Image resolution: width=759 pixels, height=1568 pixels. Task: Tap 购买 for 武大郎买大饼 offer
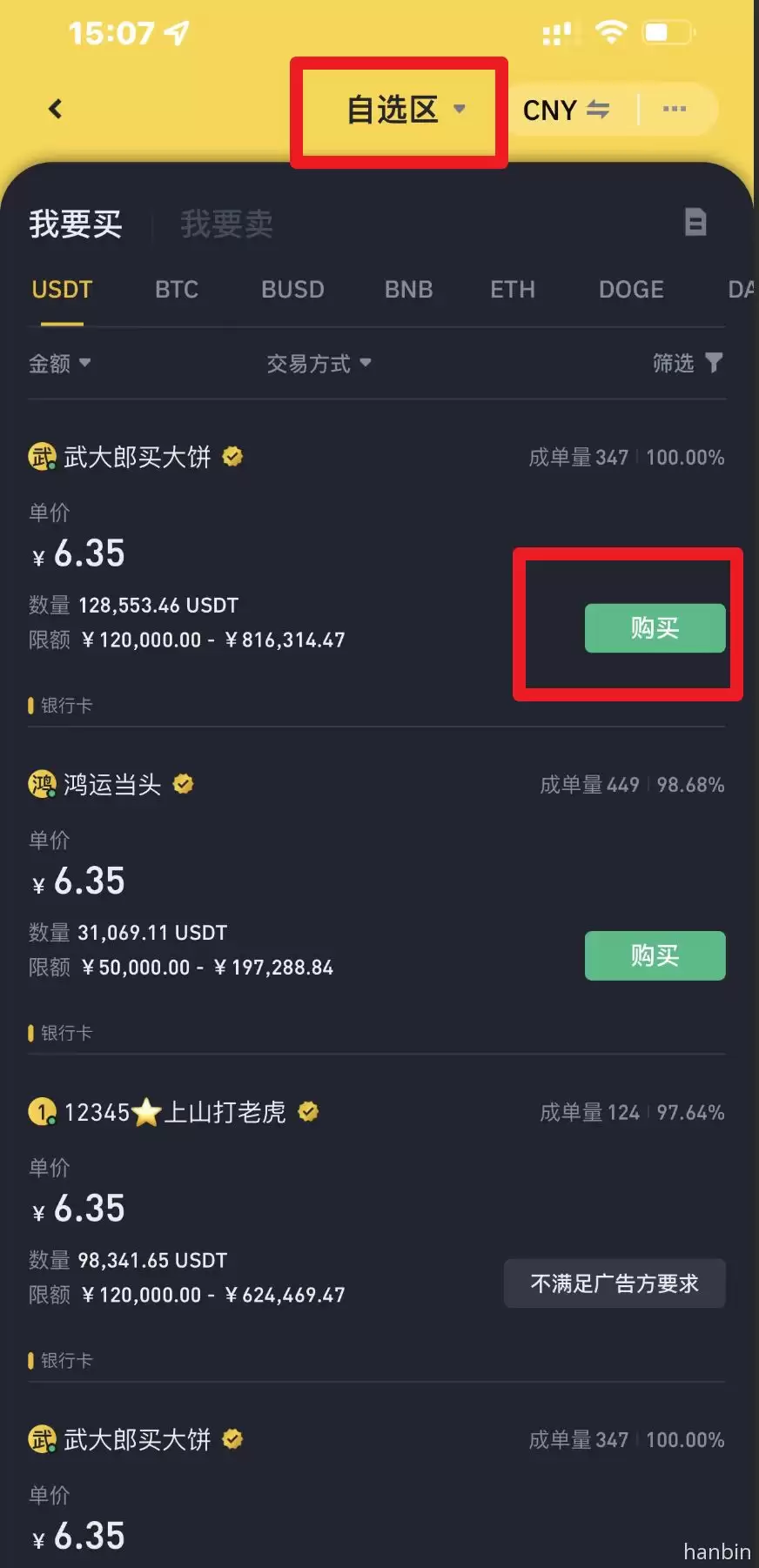point(655,627)
